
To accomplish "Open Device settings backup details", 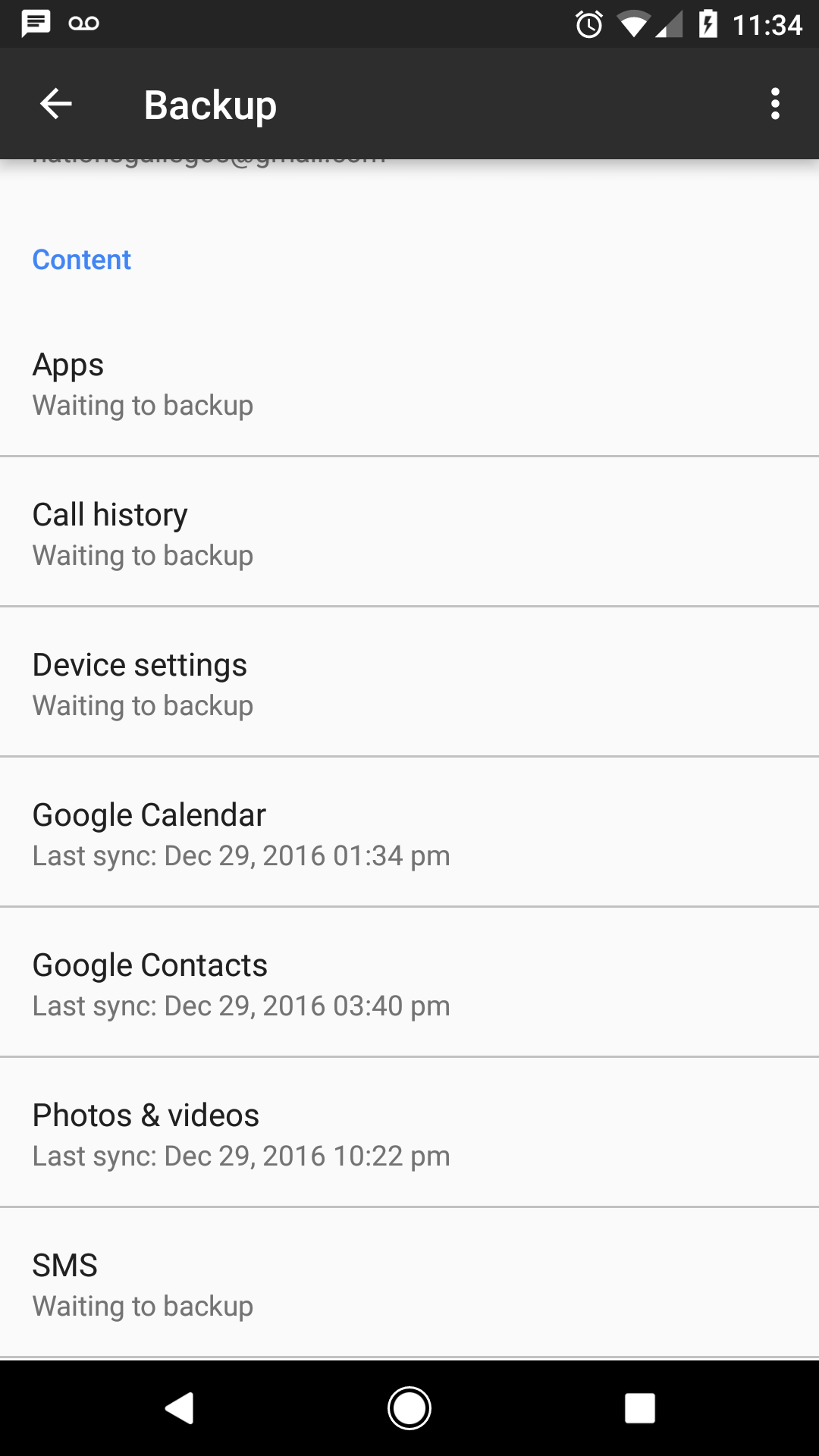I will [x=409, y=684].
